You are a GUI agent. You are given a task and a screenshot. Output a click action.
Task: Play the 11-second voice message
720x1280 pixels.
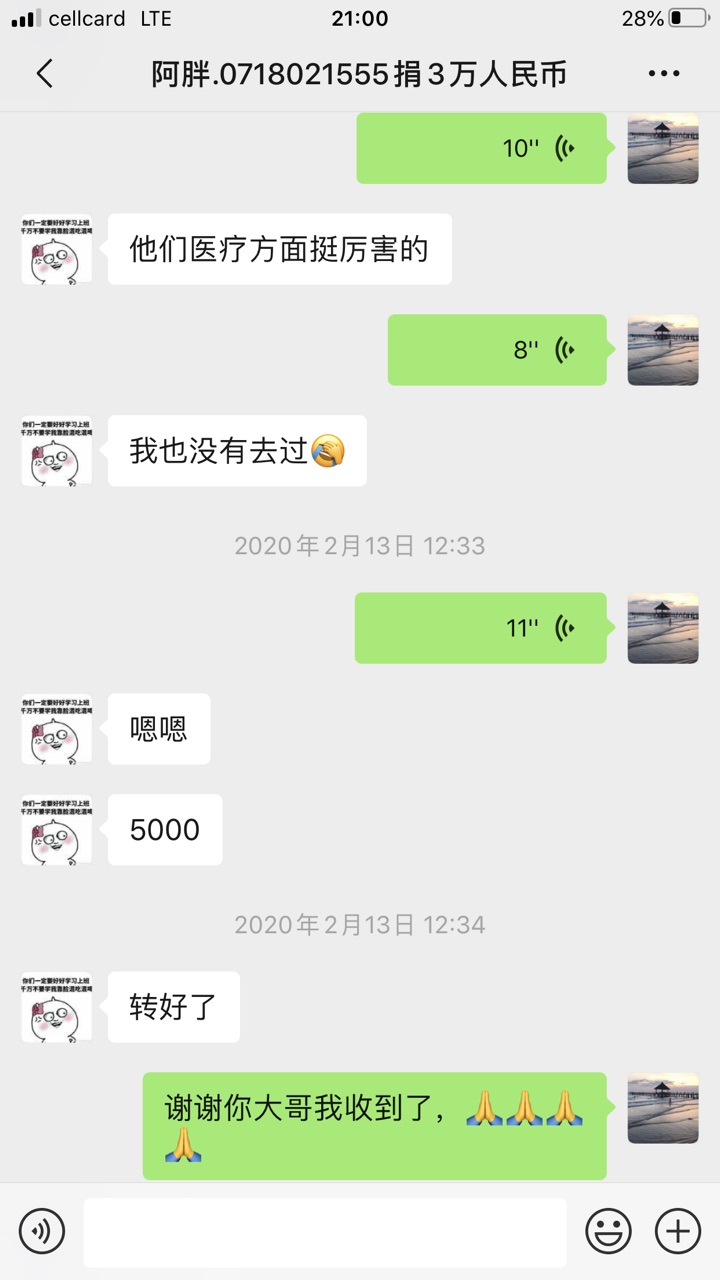tap(480, 628)
